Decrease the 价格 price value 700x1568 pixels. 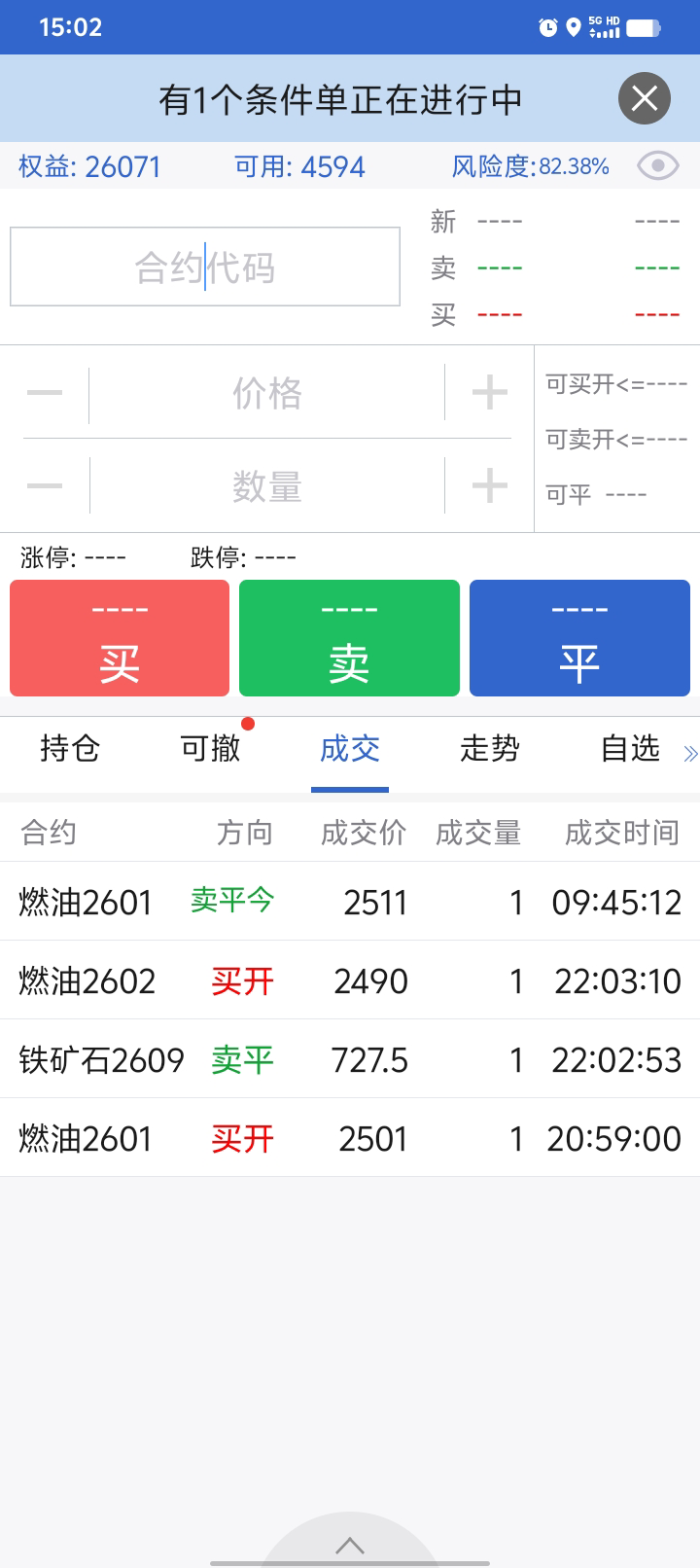45,393
